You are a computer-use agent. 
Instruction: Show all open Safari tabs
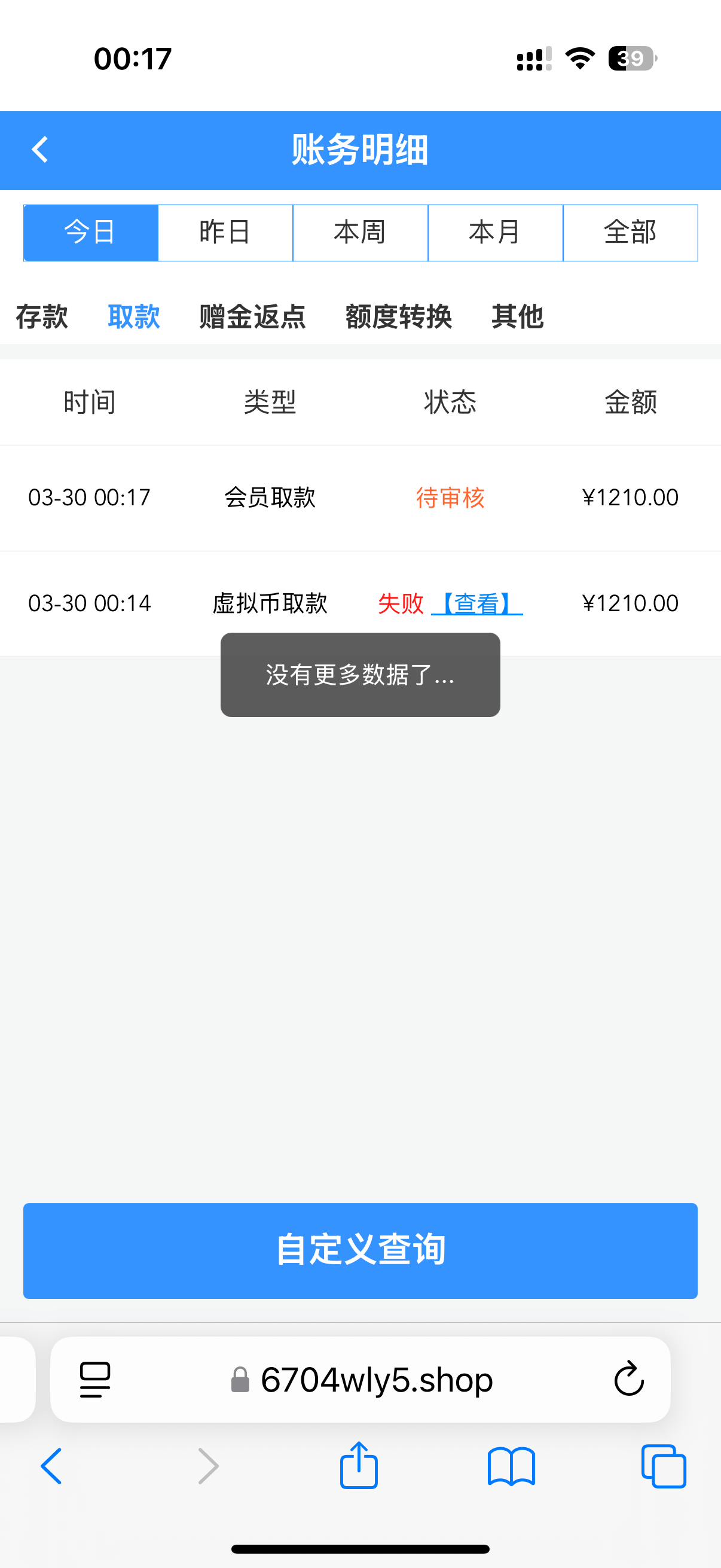pos(663,1466)
